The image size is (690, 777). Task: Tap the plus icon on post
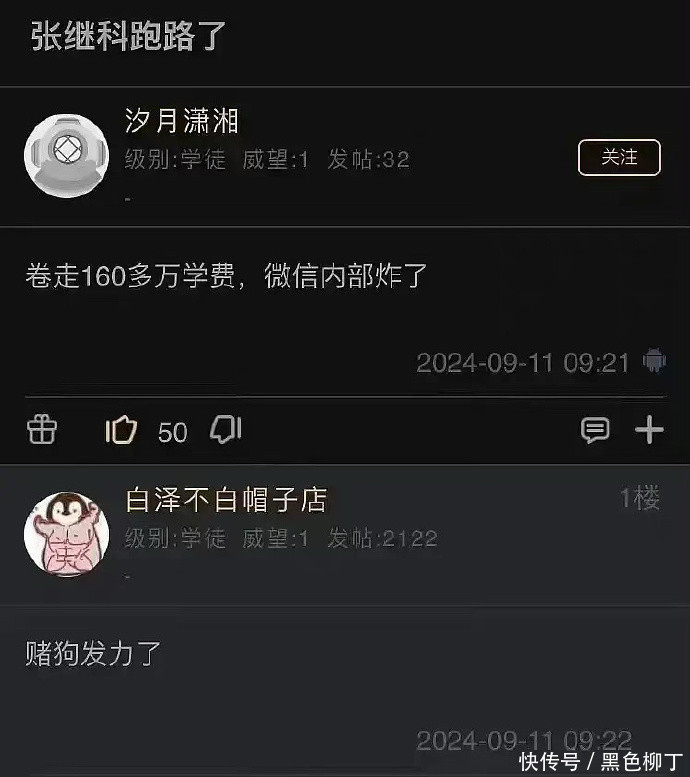[650, 430]
